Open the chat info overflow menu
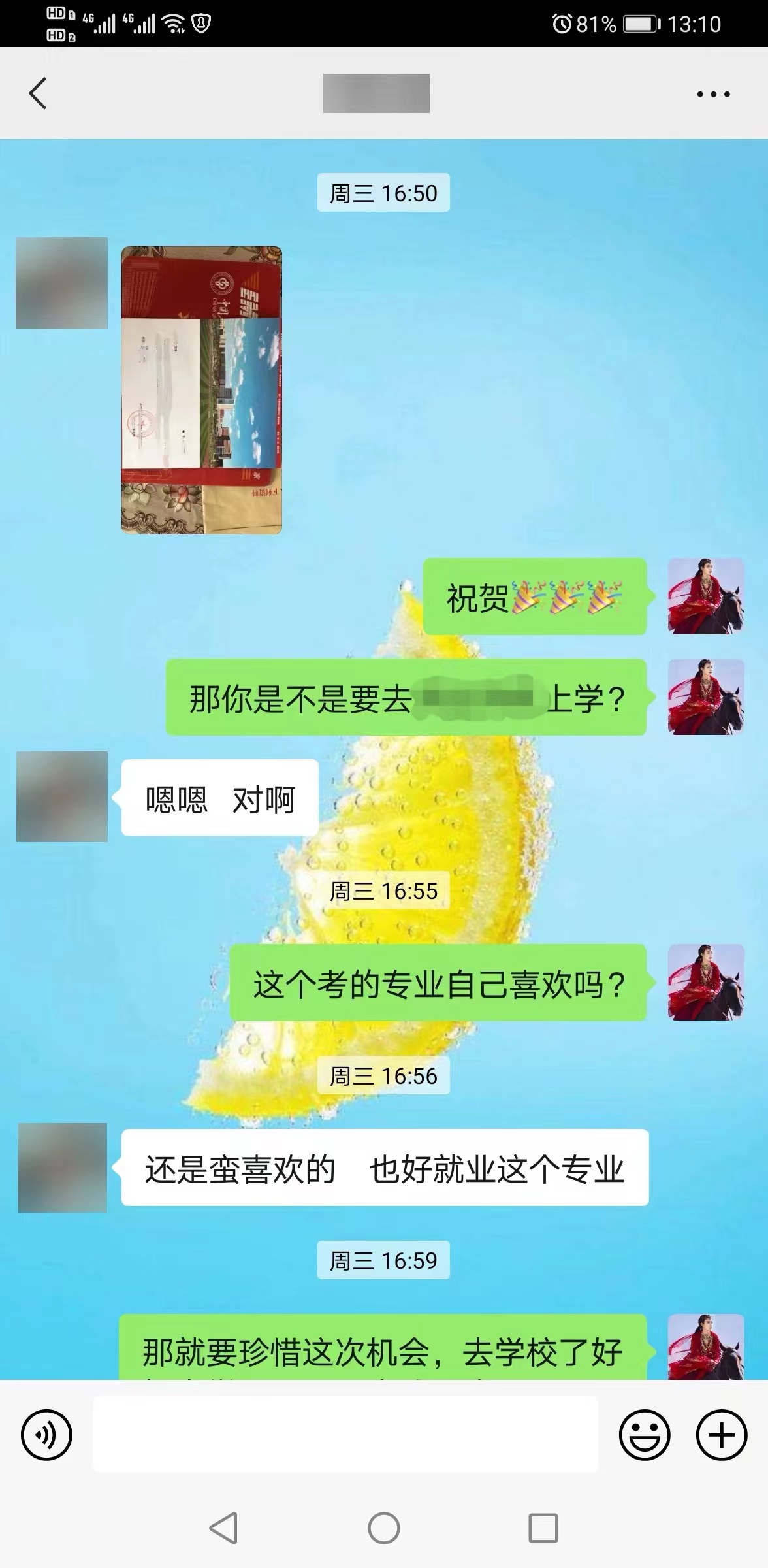The width and height of the screenshot is (768, 1568). tap(712, 94)
